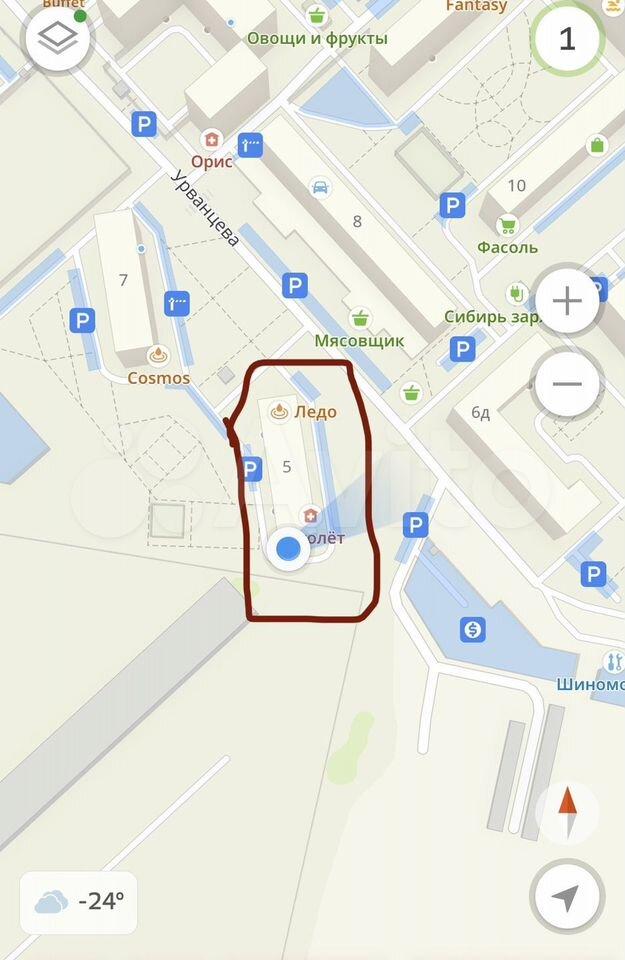Center map on my current location

pyautogui.click(x=567, y=897)
